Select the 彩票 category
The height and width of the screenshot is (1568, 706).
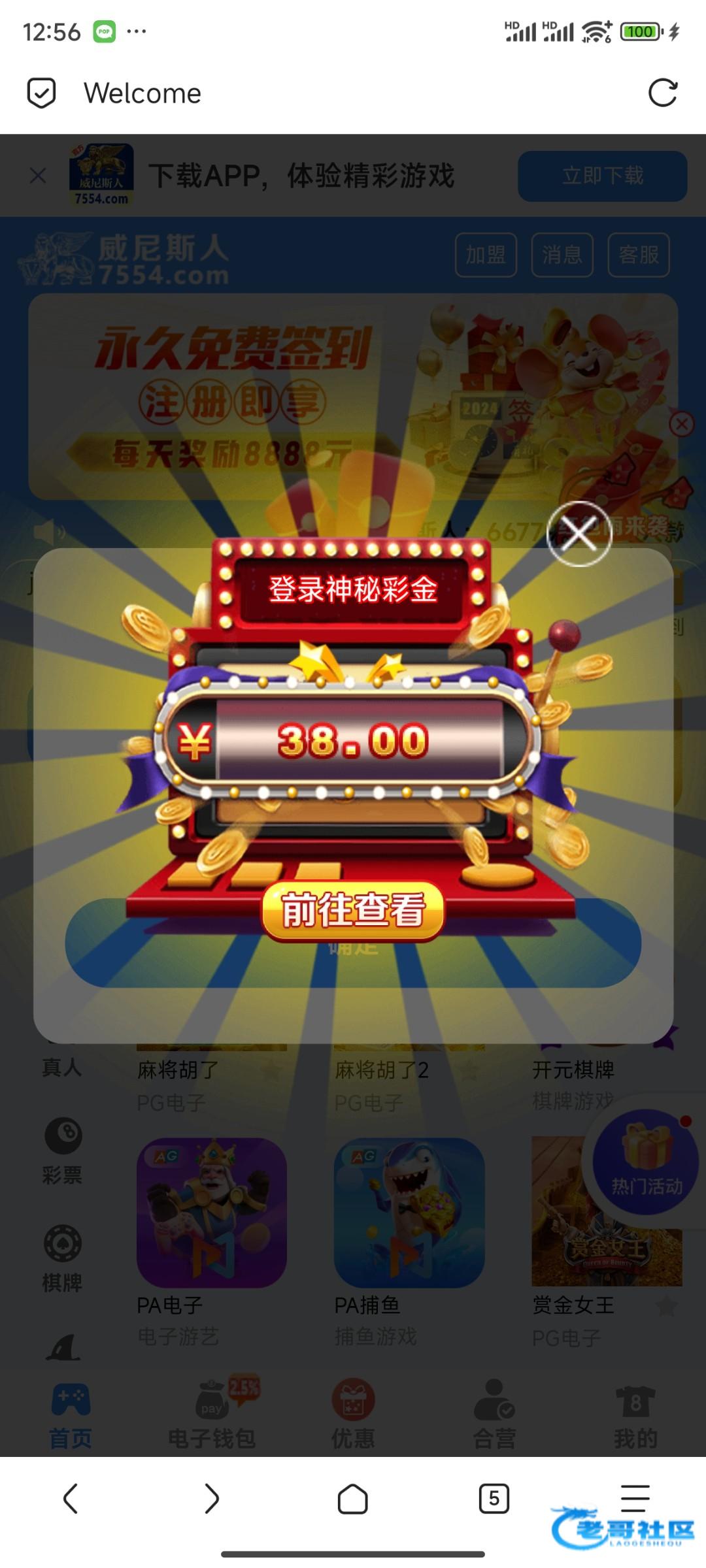(63, 1151)
